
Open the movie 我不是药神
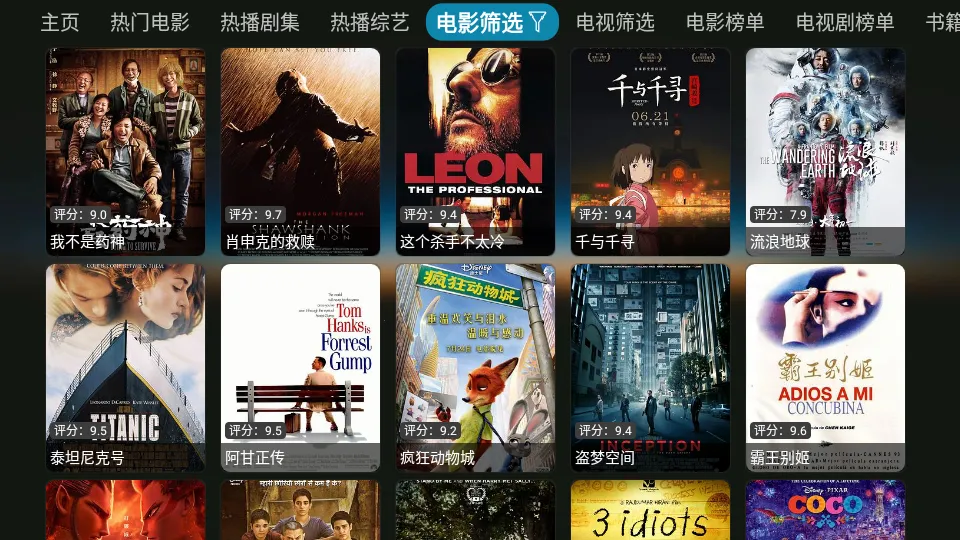(x=125, y=151)
